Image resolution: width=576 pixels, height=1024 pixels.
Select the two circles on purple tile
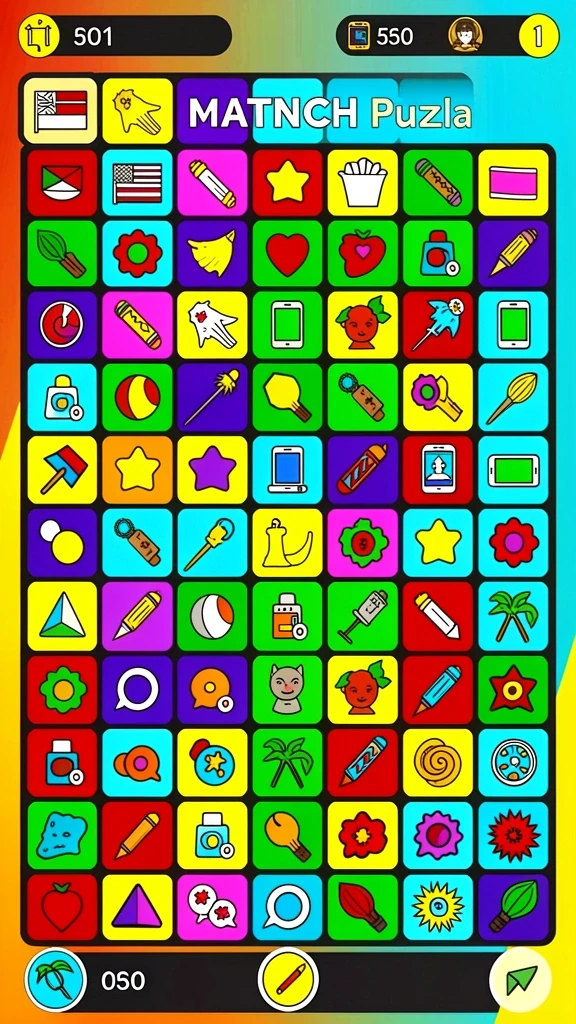tap(62, 542)
